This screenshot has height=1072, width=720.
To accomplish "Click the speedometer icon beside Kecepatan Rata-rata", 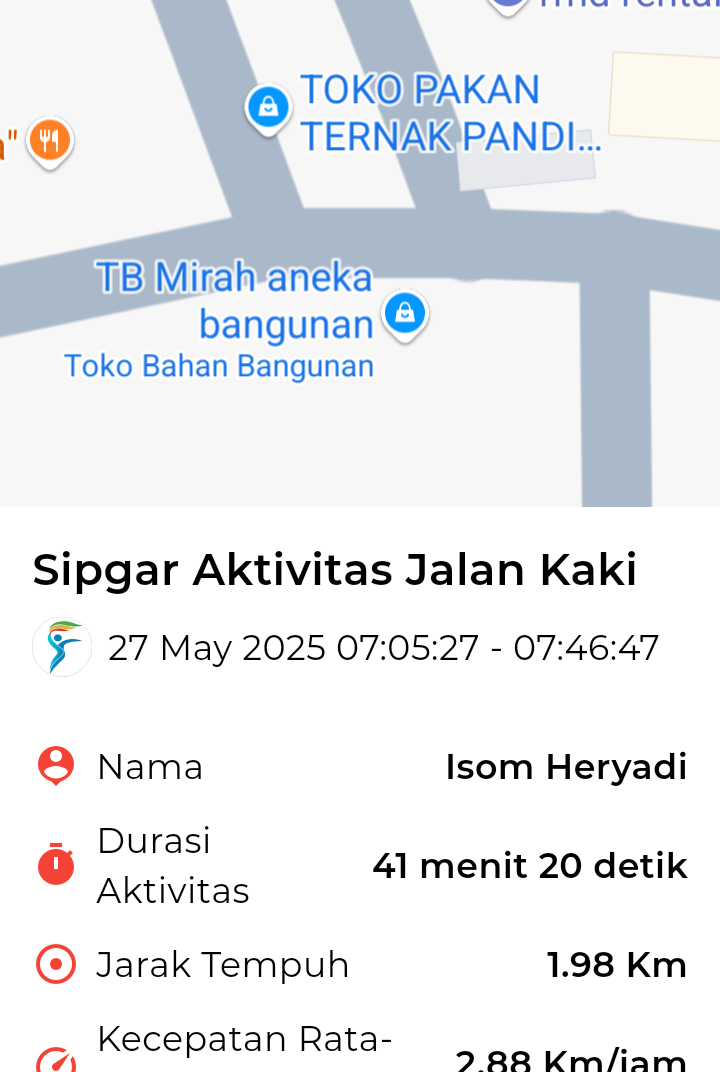I will 55,1060.
